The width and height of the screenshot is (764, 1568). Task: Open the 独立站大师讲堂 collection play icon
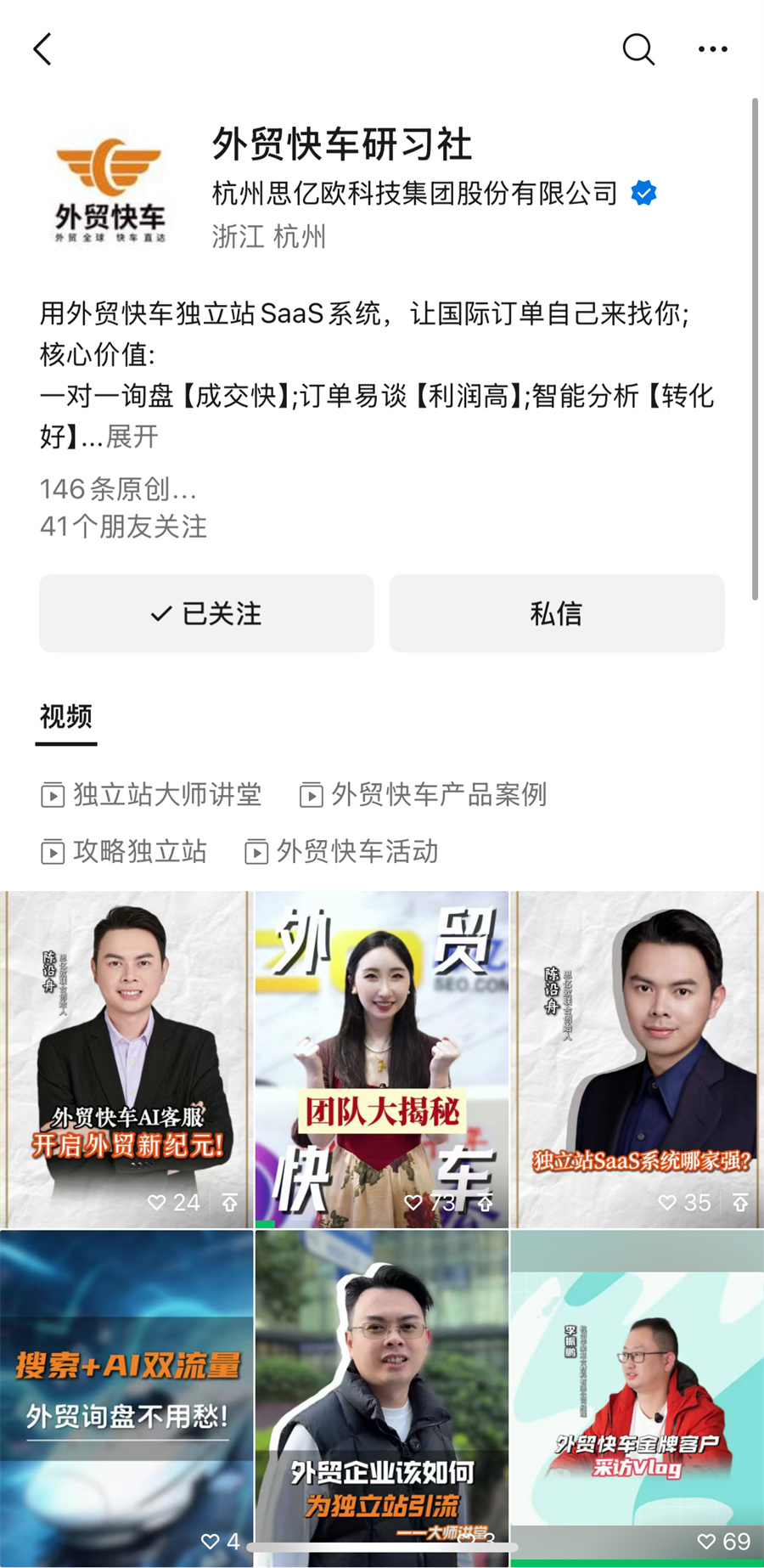[53, 795]
